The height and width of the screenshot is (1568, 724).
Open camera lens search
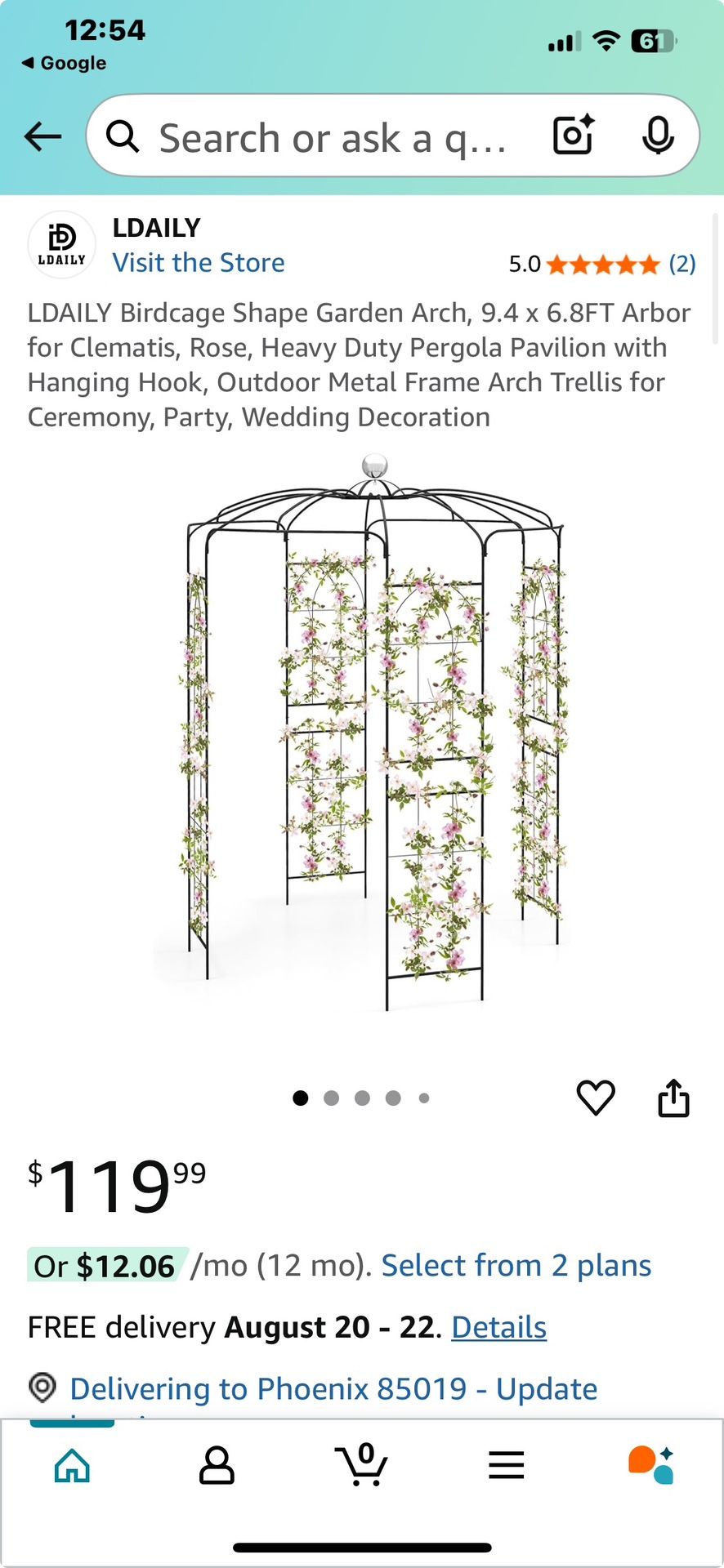(574, 136)
